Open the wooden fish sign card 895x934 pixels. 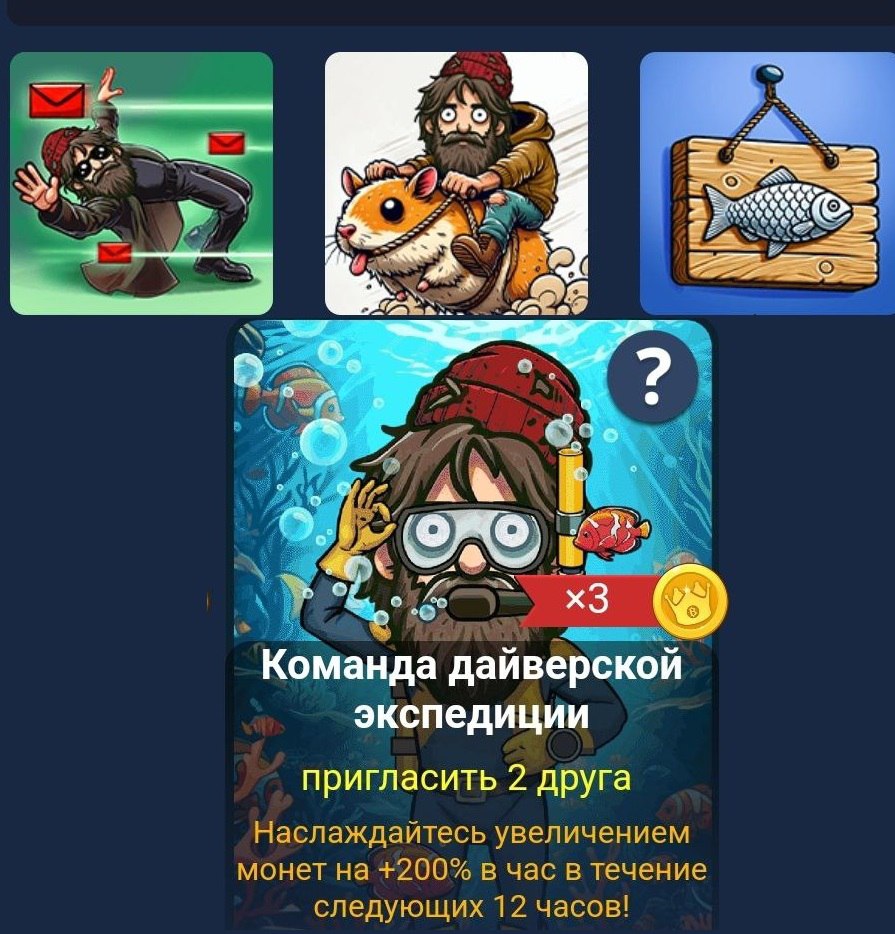tap(766, 183)
